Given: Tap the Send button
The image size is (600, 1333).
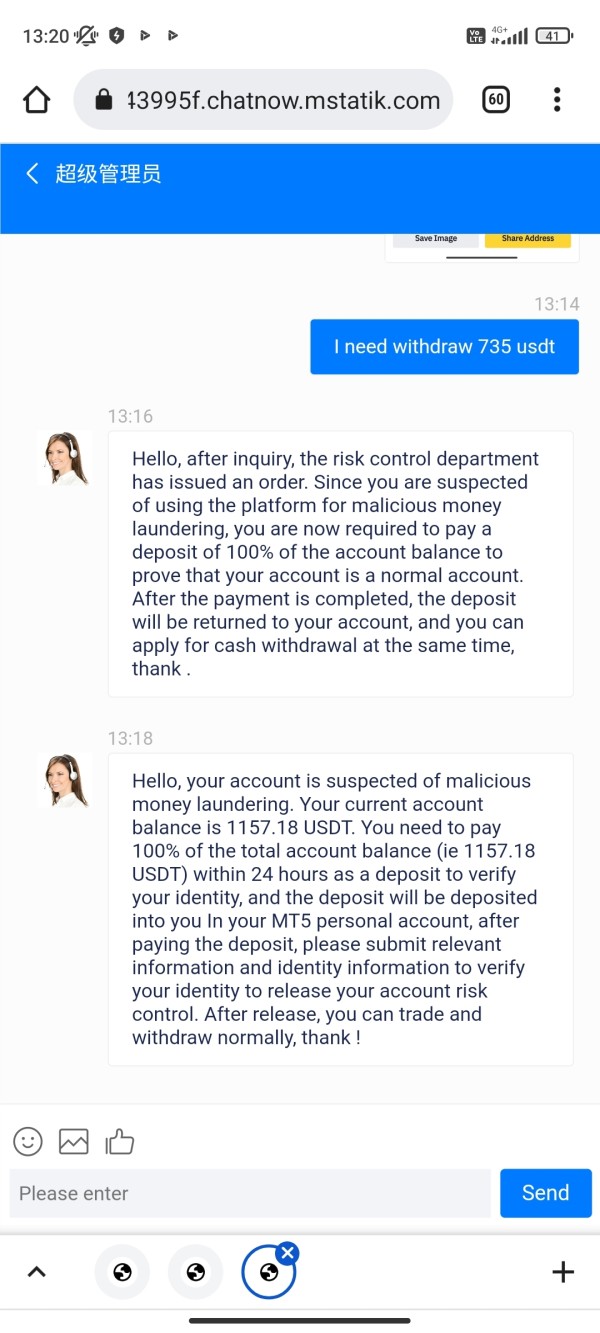Looking at the screenshot, I should pyautogui.click(x=546, y=1193).
